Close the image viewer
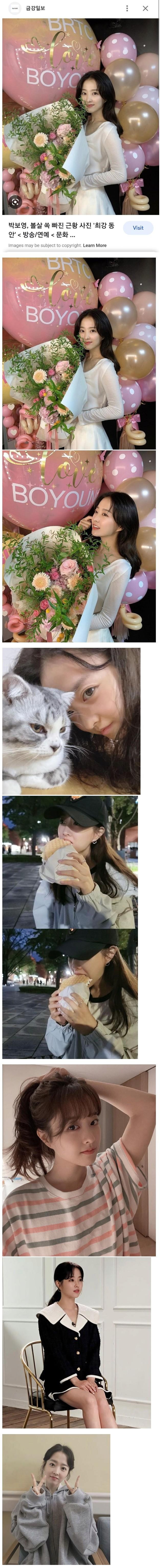 tap(145, 8)
